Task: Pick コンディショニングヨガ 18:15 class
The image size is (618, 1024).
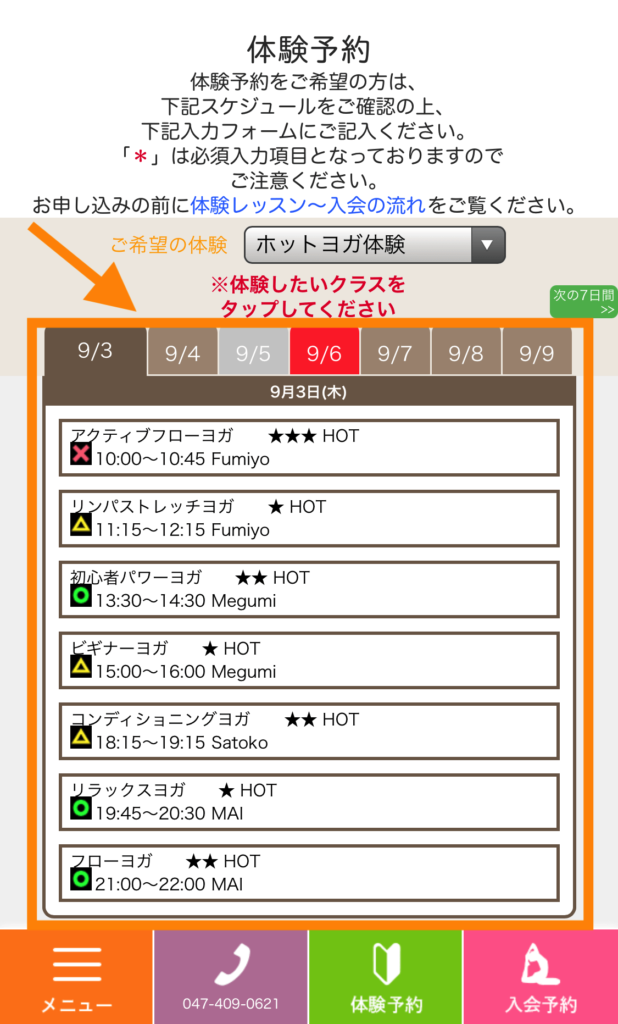Action: point(308,731)
